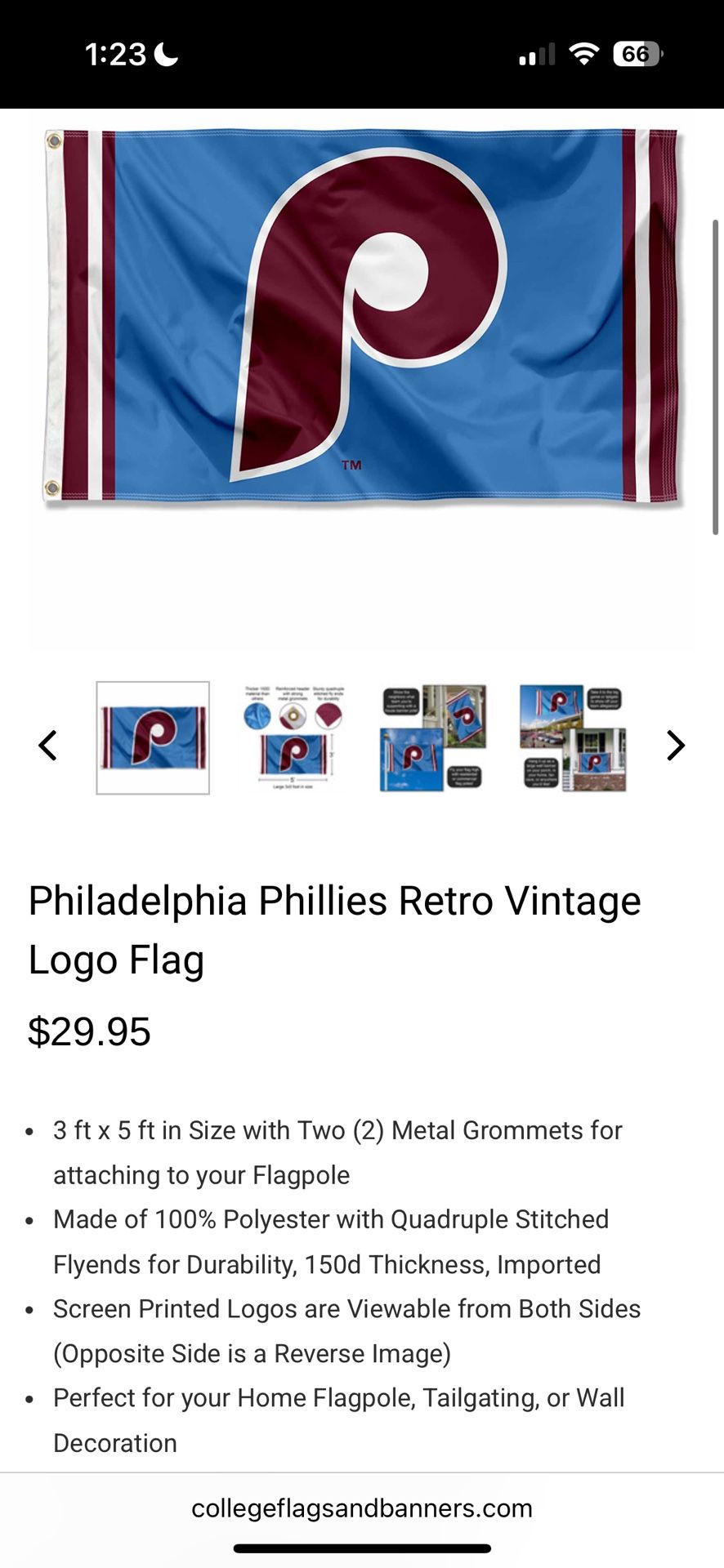The image size is (724, 1568).
Task: Open the house-mounted flag collage thumbnail
Action: coord(572,737)
